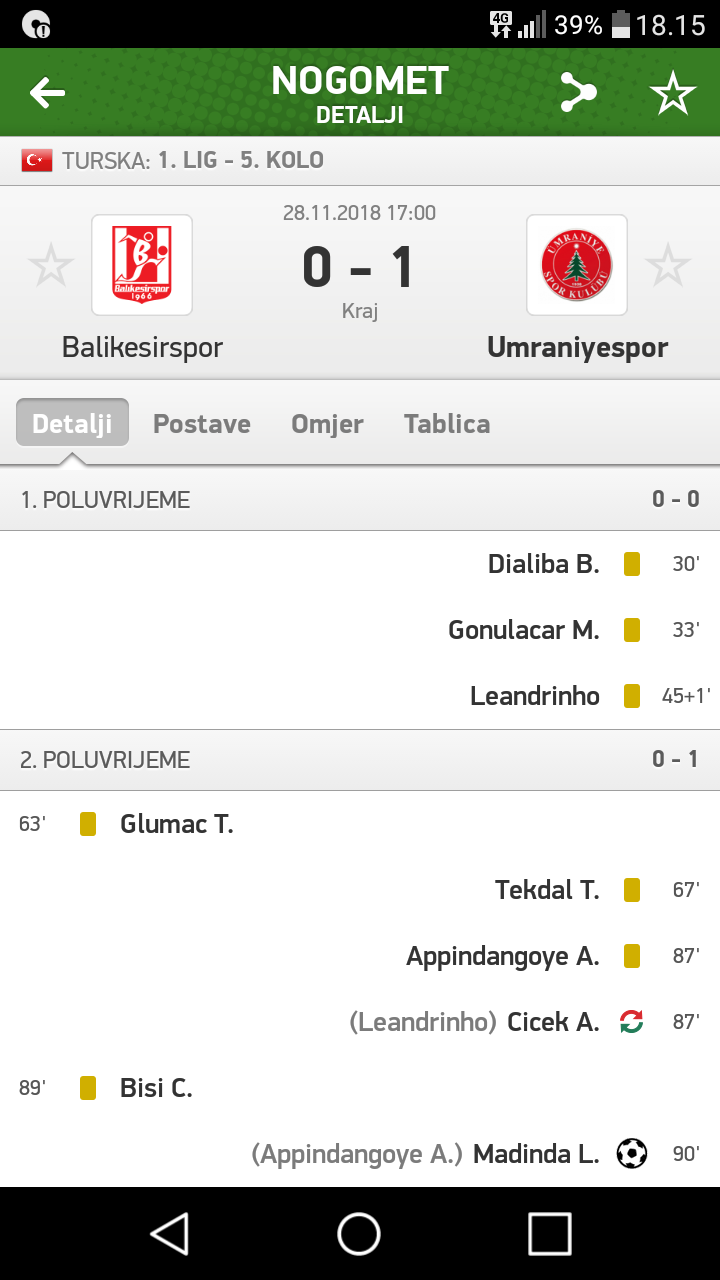Open Balikesirspor team logo
Viewport: 720px width, 1280px height.
click(x=142, y=265)
